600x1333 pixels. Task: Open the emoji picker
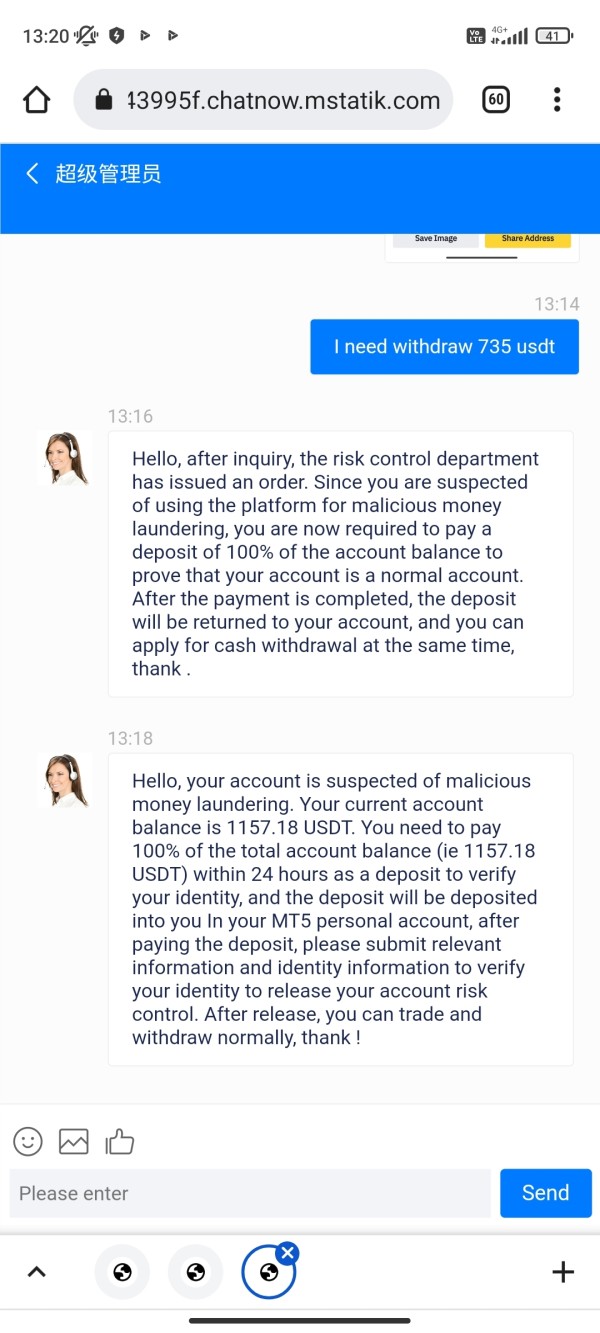coord(28,1141)
